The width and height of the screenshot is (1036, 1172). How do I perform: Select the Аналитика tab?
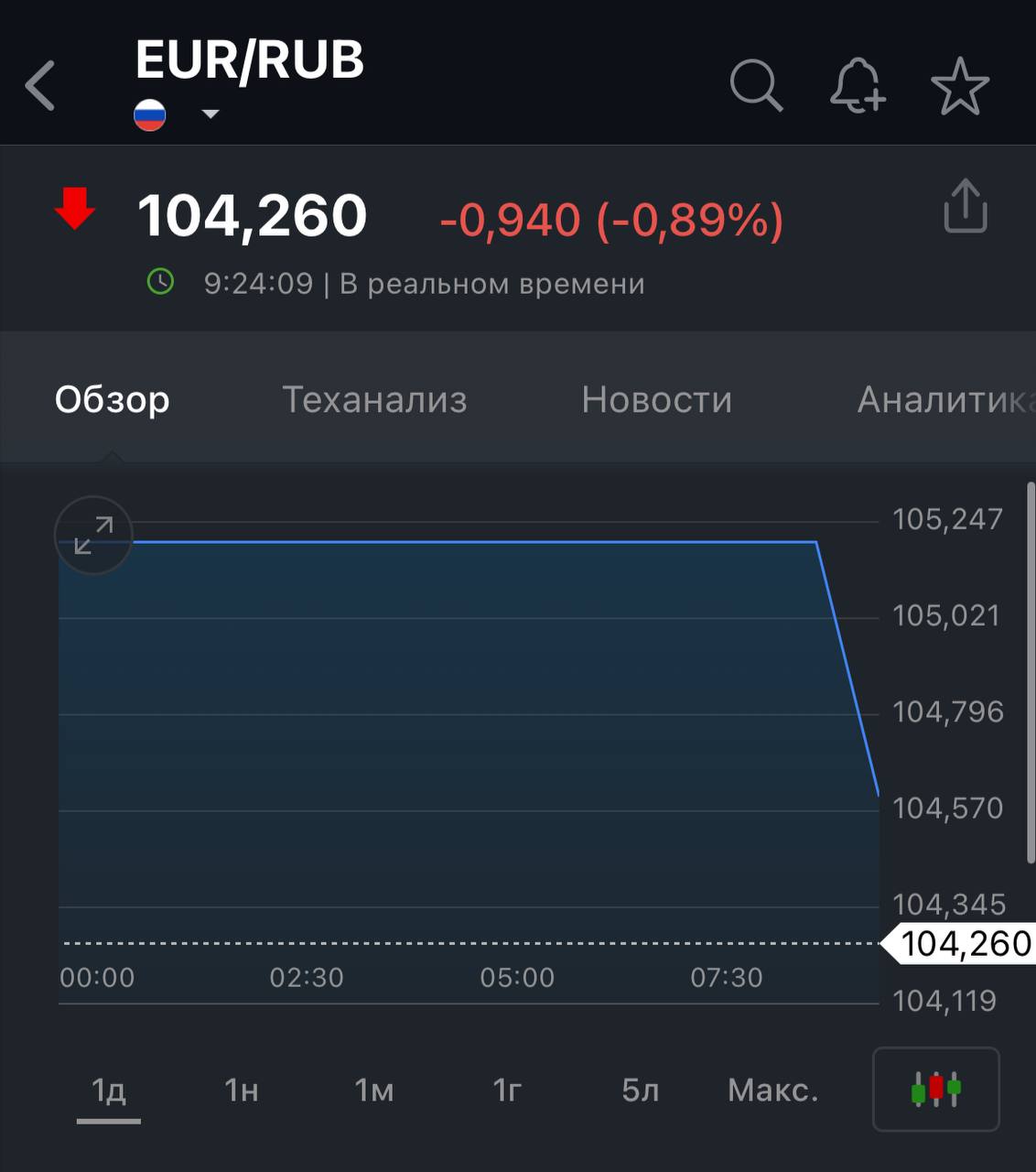943,400
